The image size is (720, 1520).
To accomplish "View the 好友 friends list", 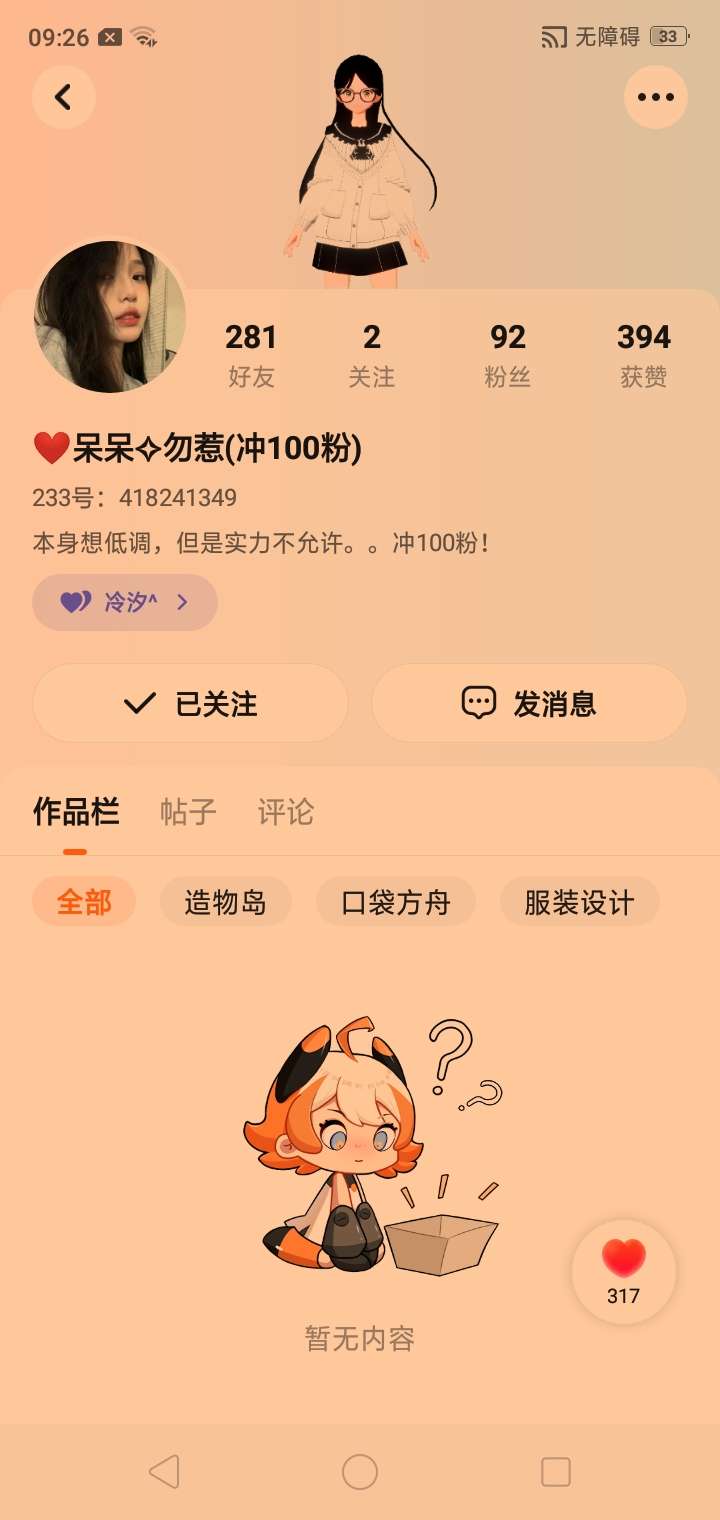I will pos(251,354).
